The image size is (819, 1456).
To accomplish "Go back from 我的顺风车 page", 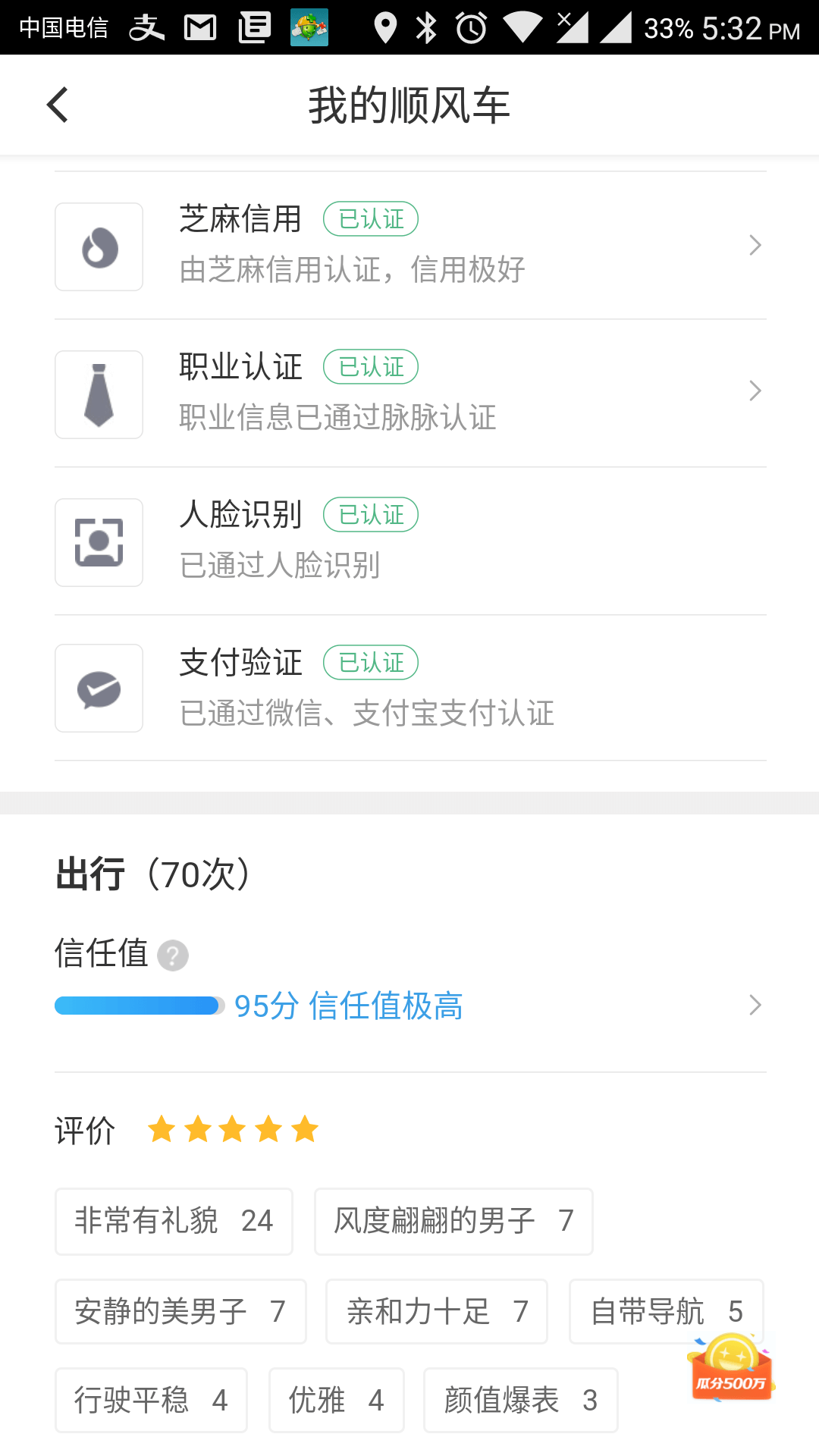I will (58, 105).
